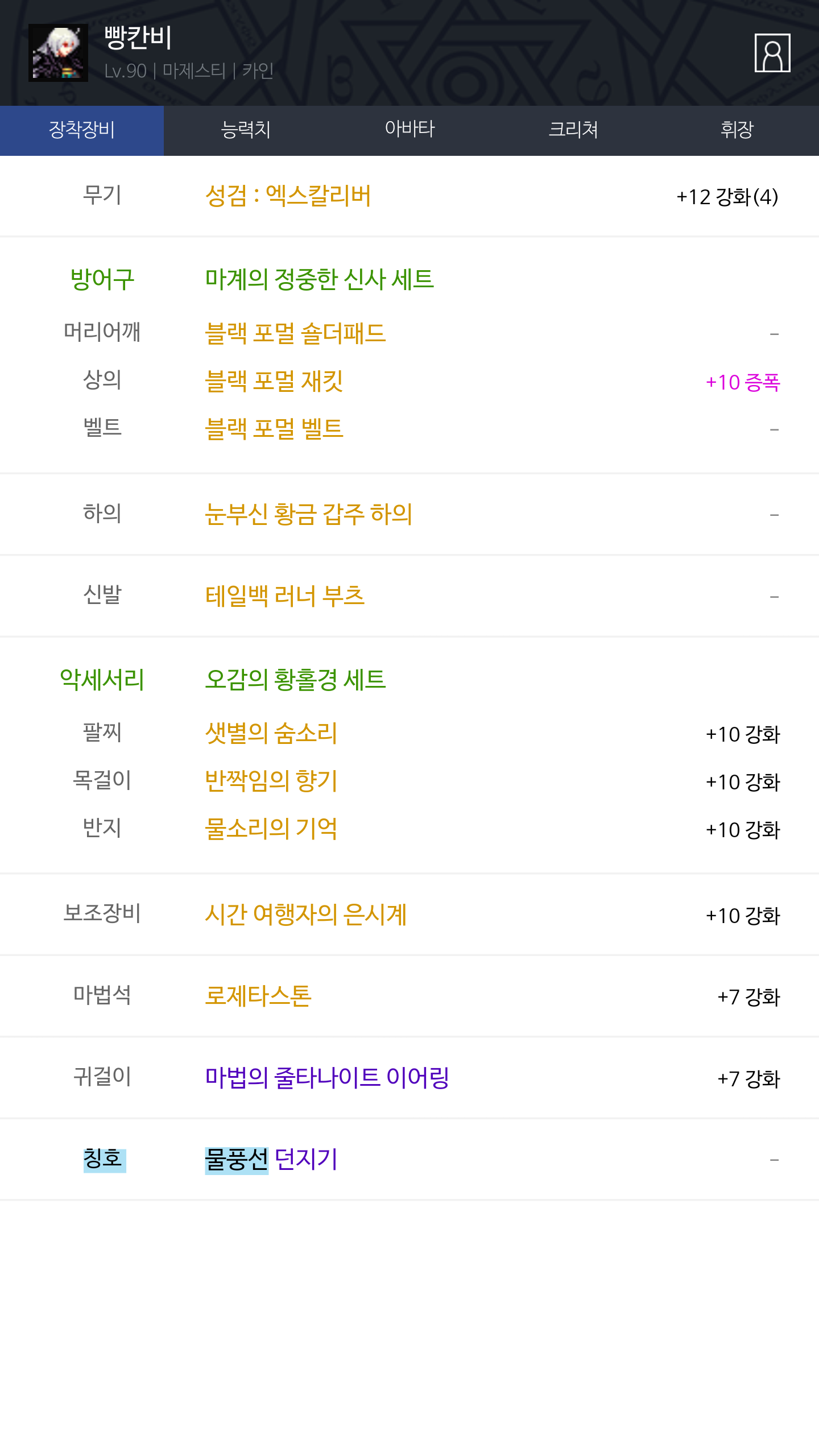
Task: Open the 물풍선 던지기 title
Action: [x=271, y=1160]
